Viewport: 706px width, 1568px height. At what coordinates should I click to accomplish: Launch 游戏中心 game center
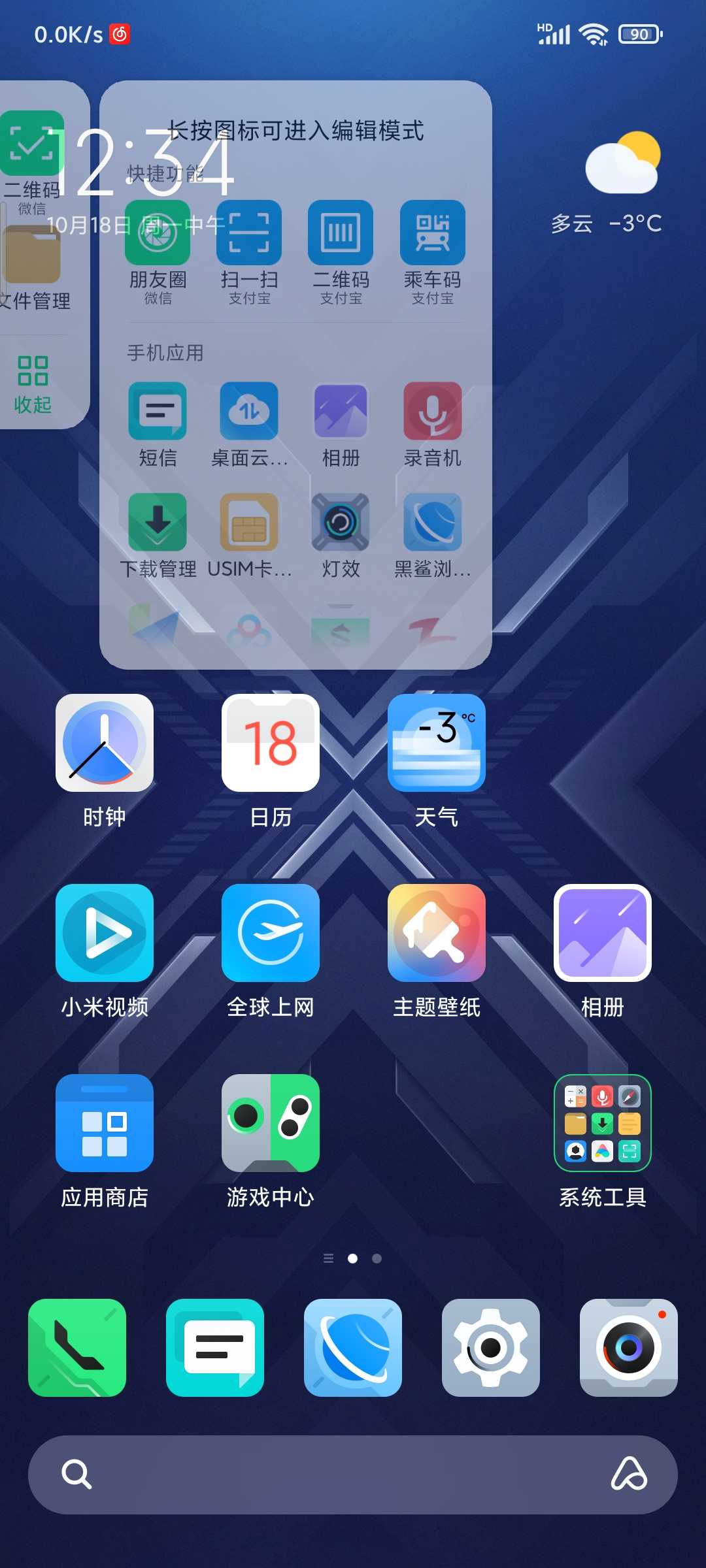click(x=271, y=1123)
